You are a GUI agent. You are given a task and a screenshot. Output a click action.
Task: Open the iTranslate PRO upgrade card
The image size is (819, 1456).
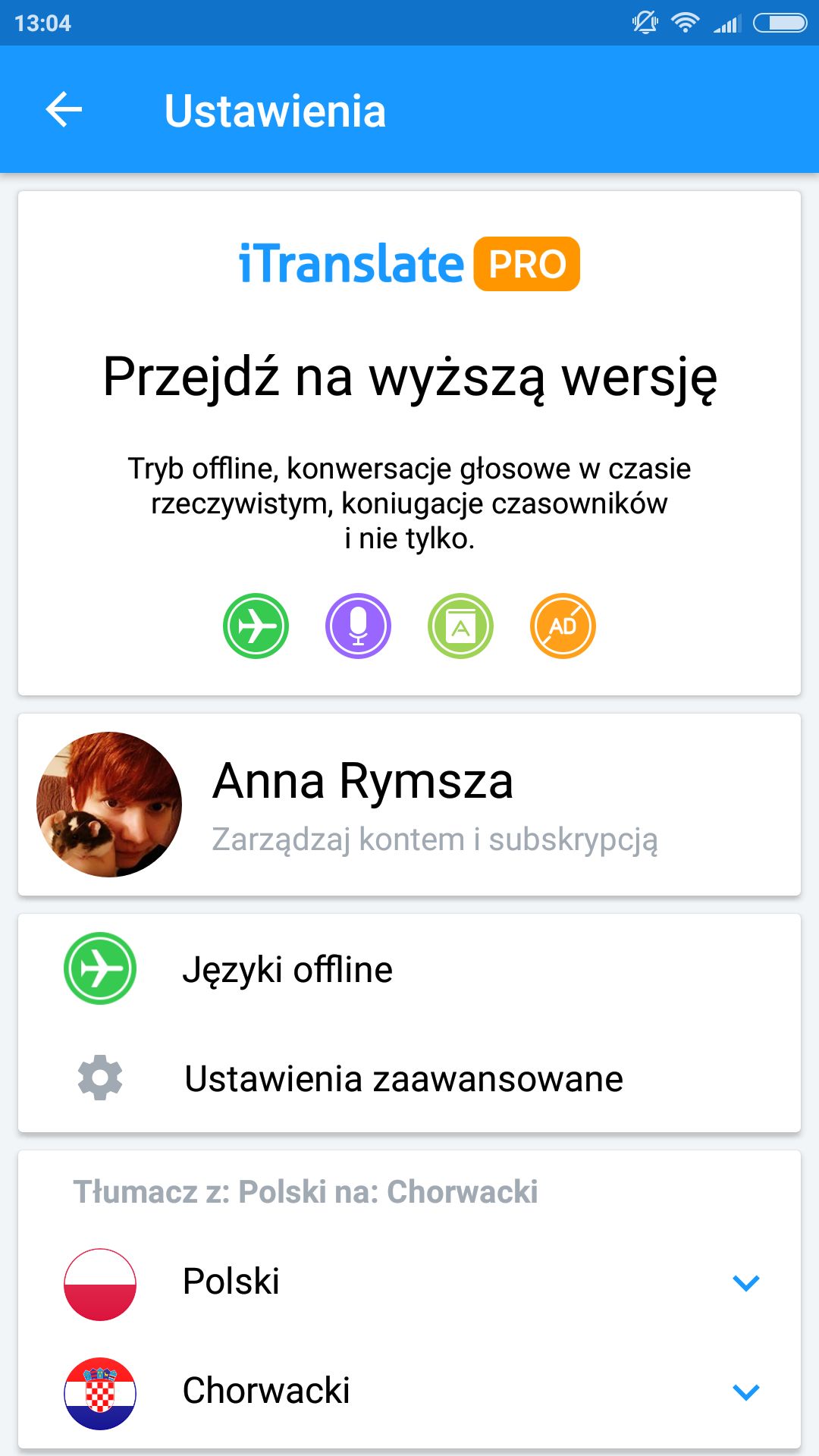tap(409, 443)
